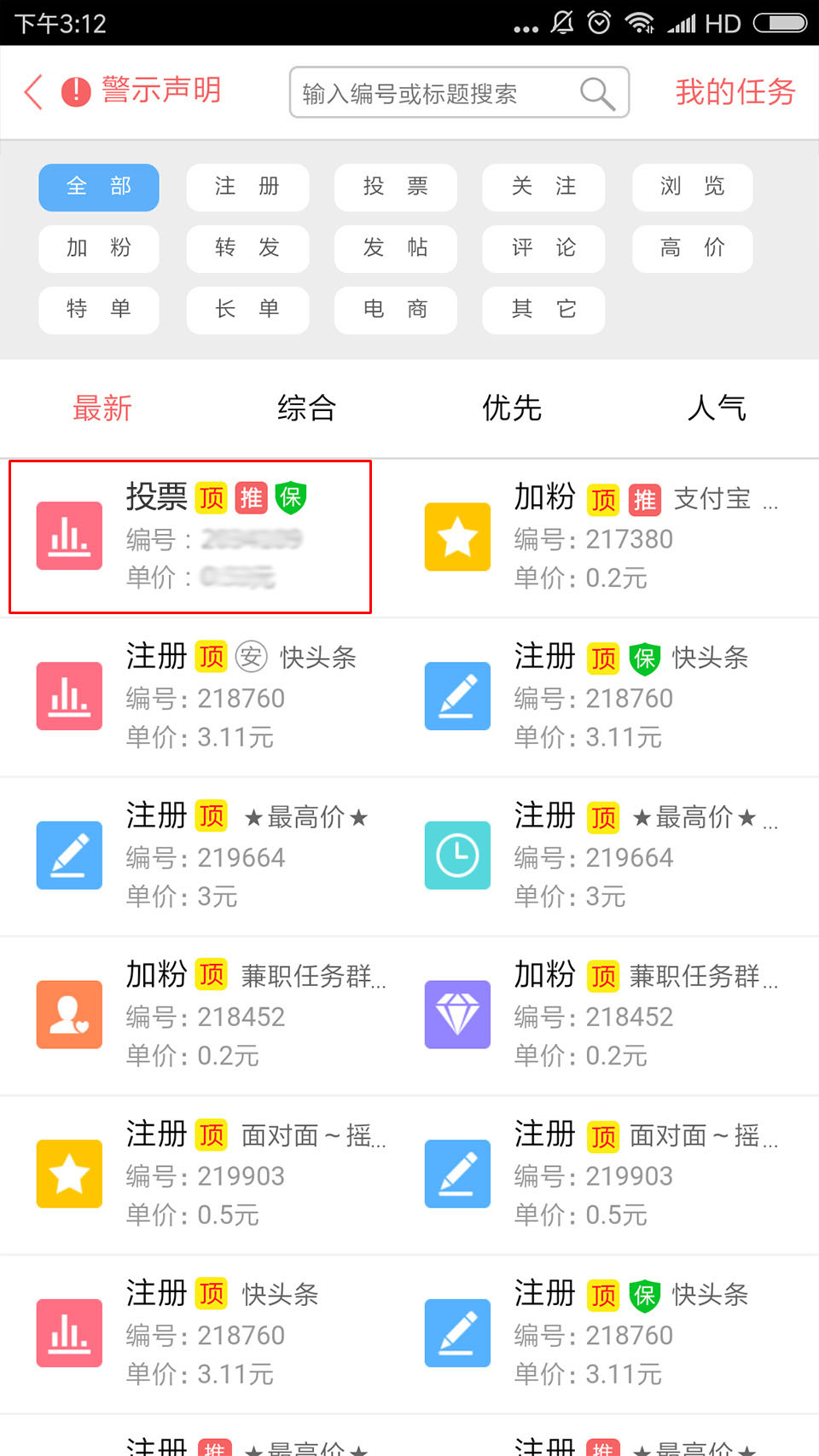Select the 电商 category filter

(x=395, y=310)
